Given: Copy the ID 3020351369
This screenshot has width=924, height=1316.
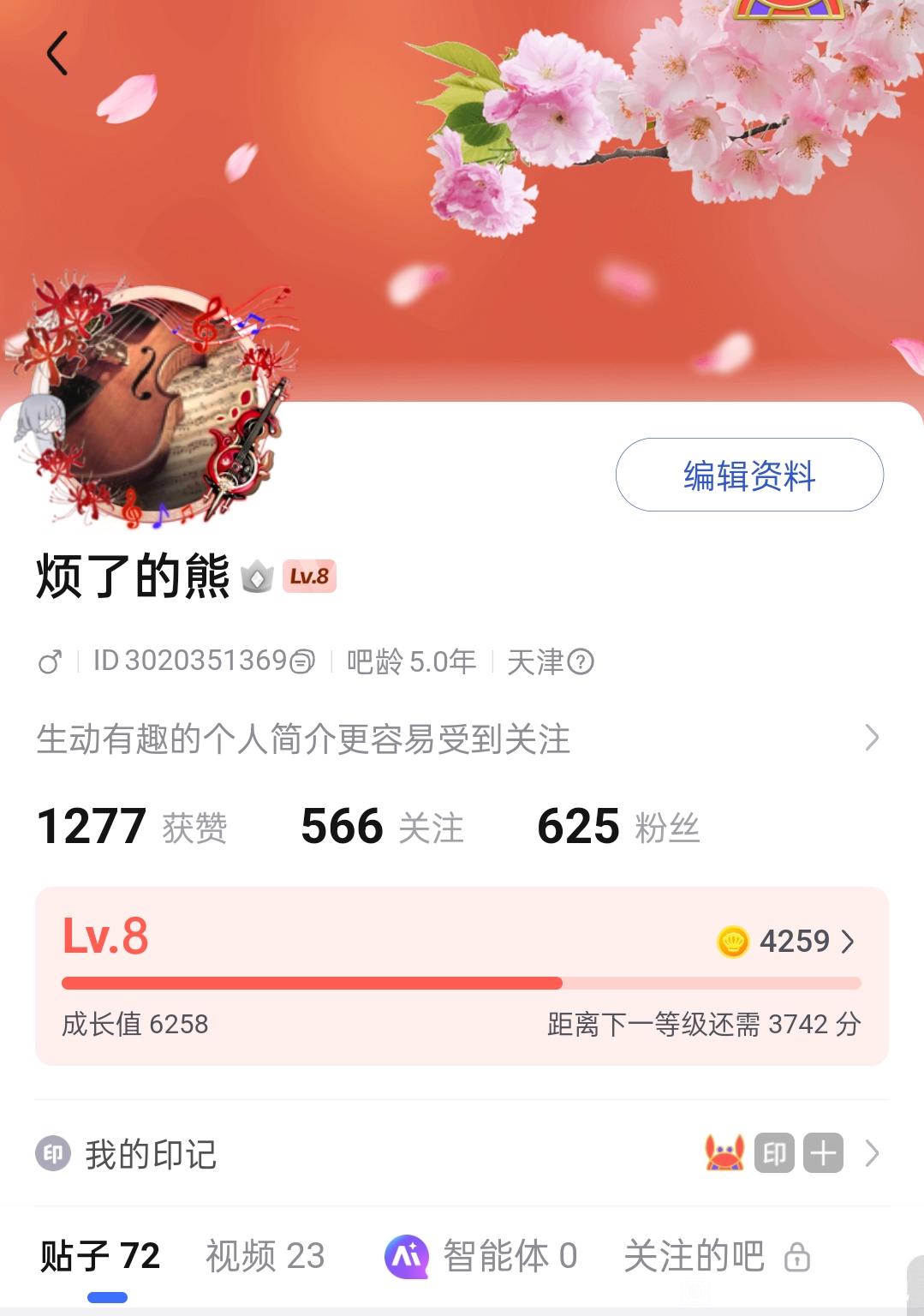Looking at the screenshot, I should [x=303, y=661].
